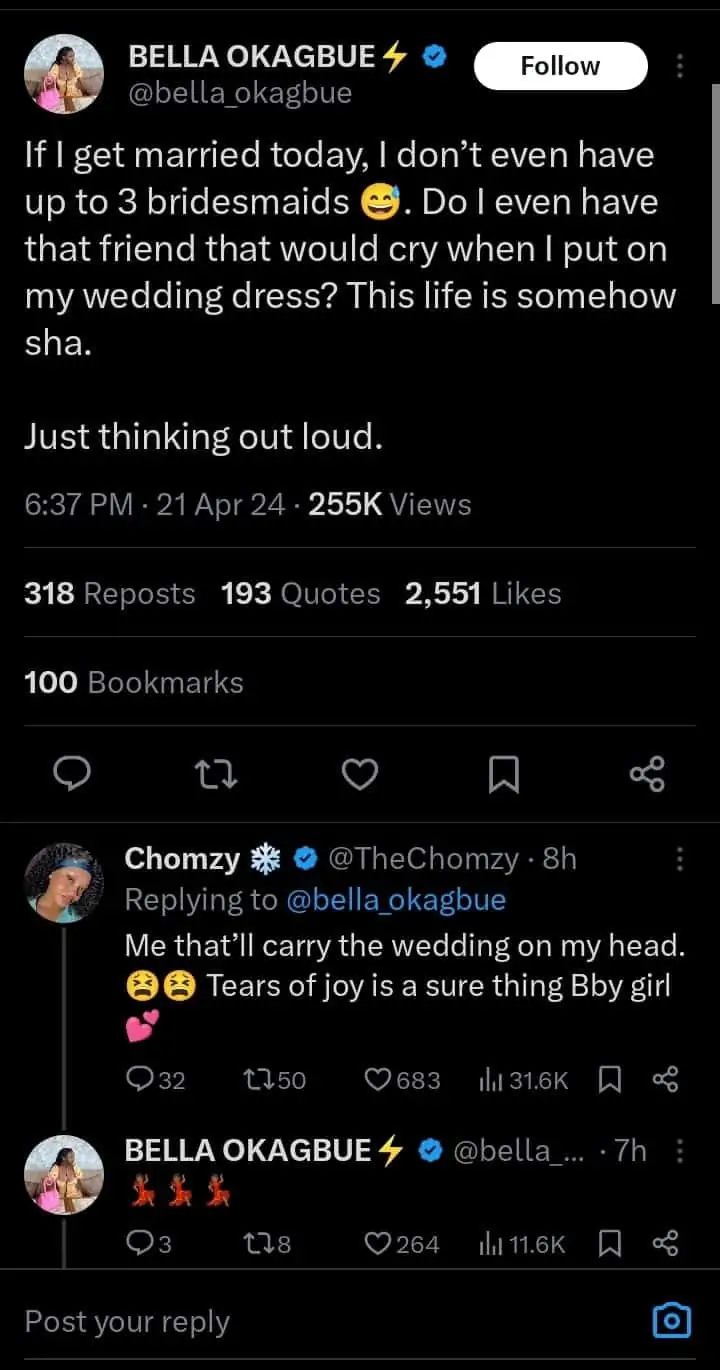
Task: Bookmark the main post
Action: point(503,773)
